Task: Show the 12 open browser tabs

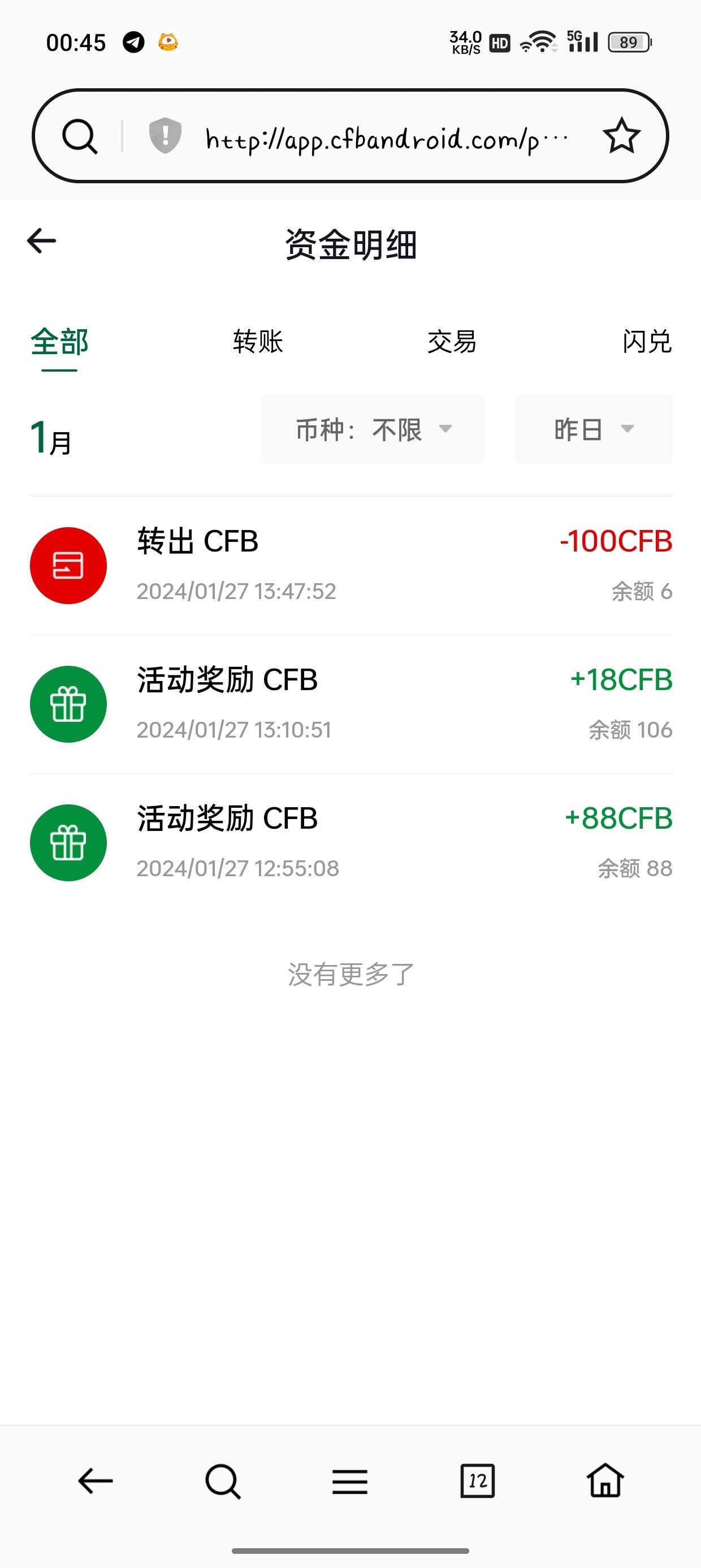Action: (478, 1481)
